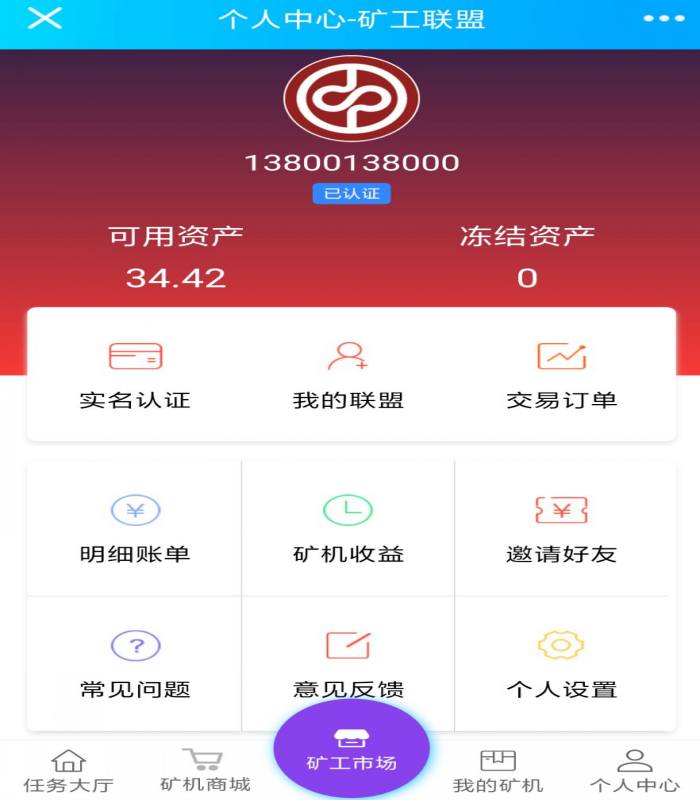Switch to the 我的矿机 tab
This screenshot has height=800, width=700.
[x=497, y=772]
